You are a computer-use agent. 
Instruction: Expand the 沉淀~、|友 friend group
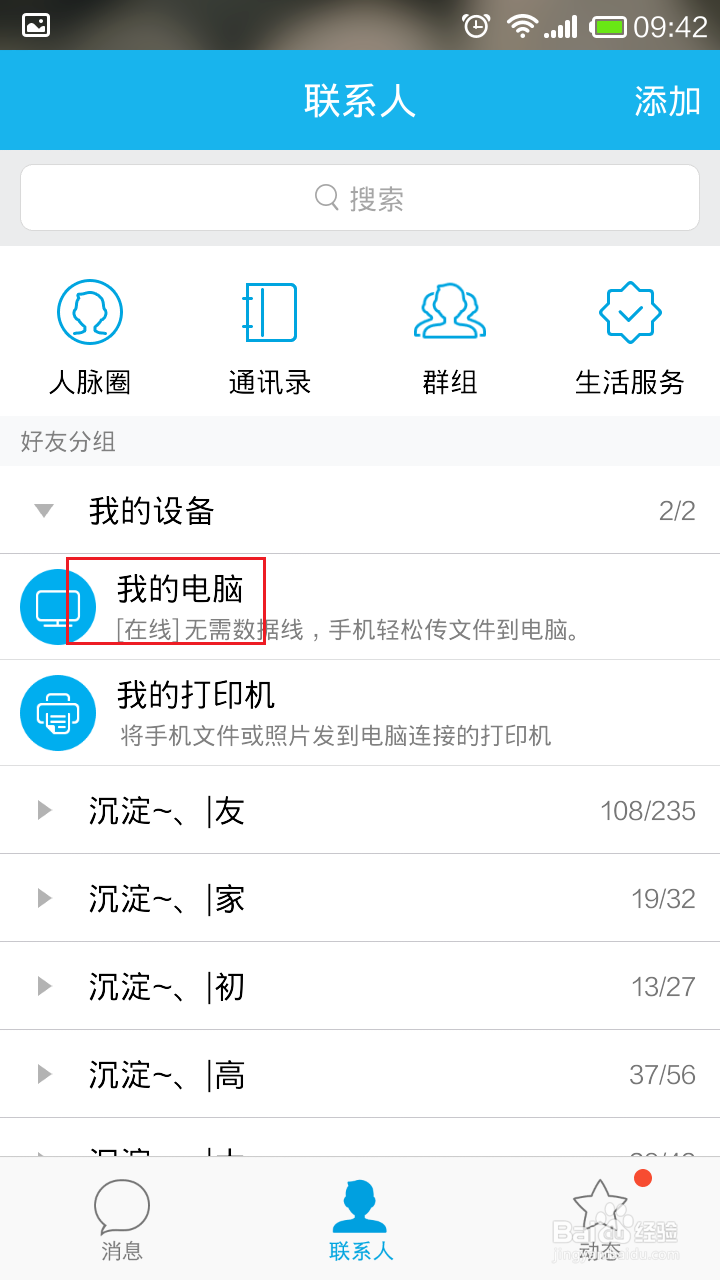point(43,810)
